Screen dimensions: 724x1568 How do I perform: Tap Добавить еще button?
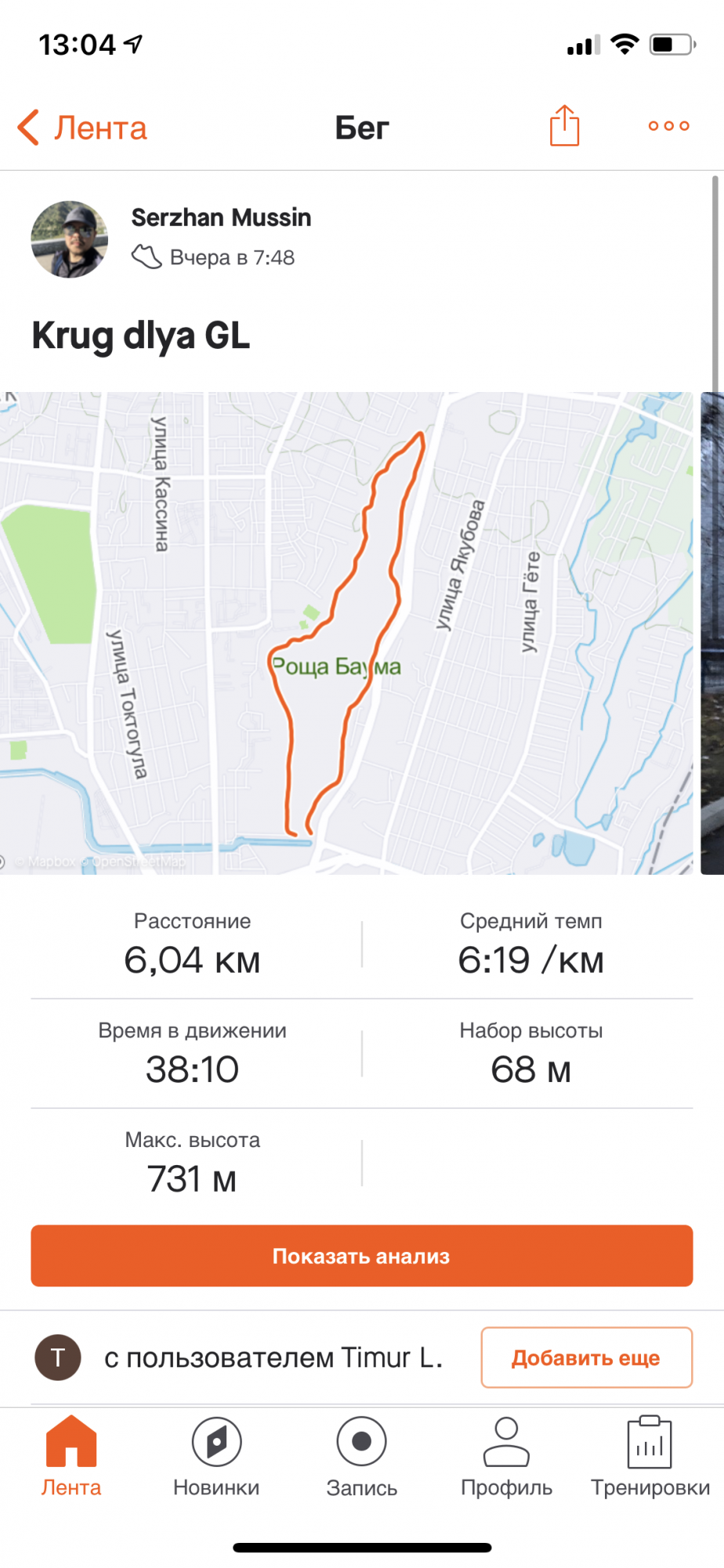pyautogui.click(x=586, y=1357)
